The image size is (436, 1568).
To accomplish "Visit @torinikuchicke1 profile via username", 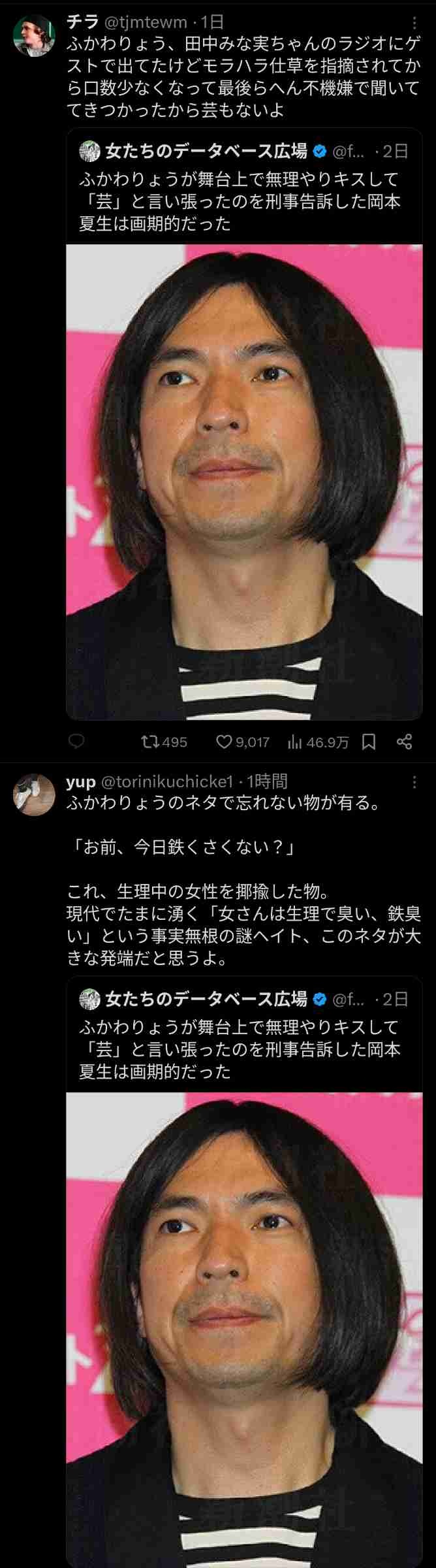I will pyautogui.click(x=167, y=781).
